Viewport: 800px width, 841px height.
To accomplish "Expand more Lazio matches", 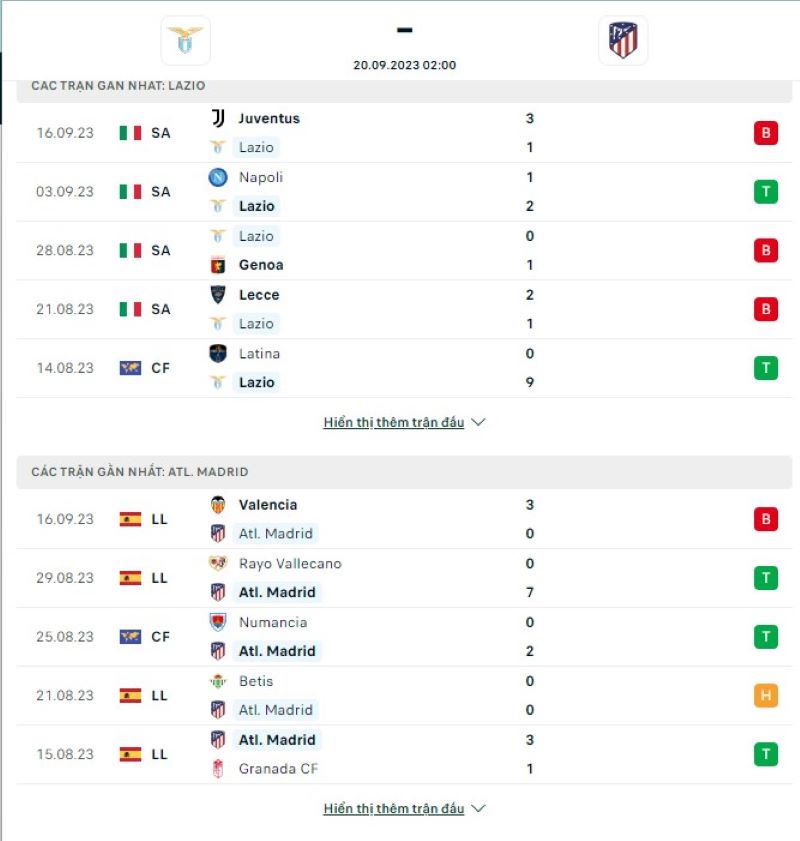I will 393,422.
